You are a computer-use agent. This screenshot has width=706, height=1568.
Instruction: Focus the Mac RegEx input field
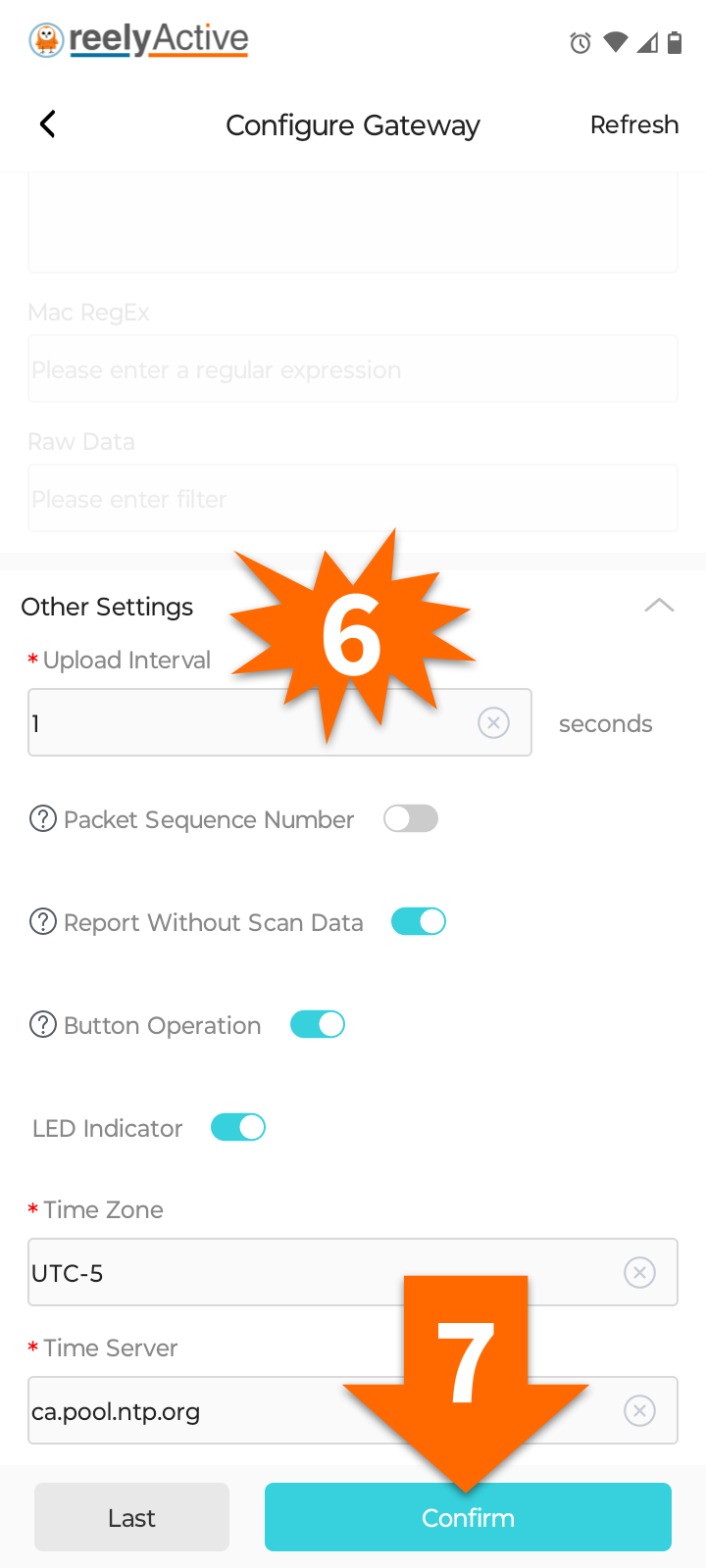pos(353,368)
